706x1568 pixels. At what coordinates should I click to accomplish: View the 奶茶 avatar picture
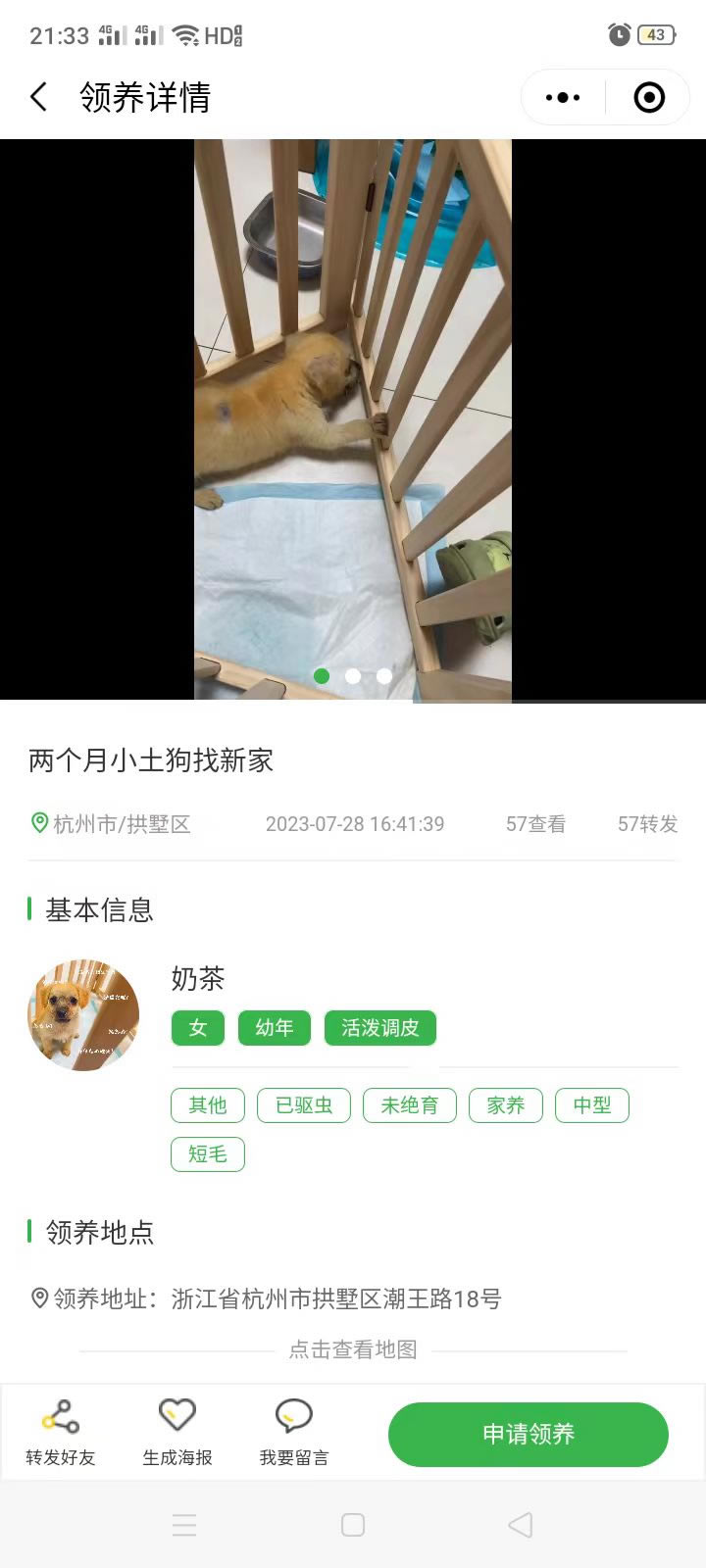[x=83, y=1014]
